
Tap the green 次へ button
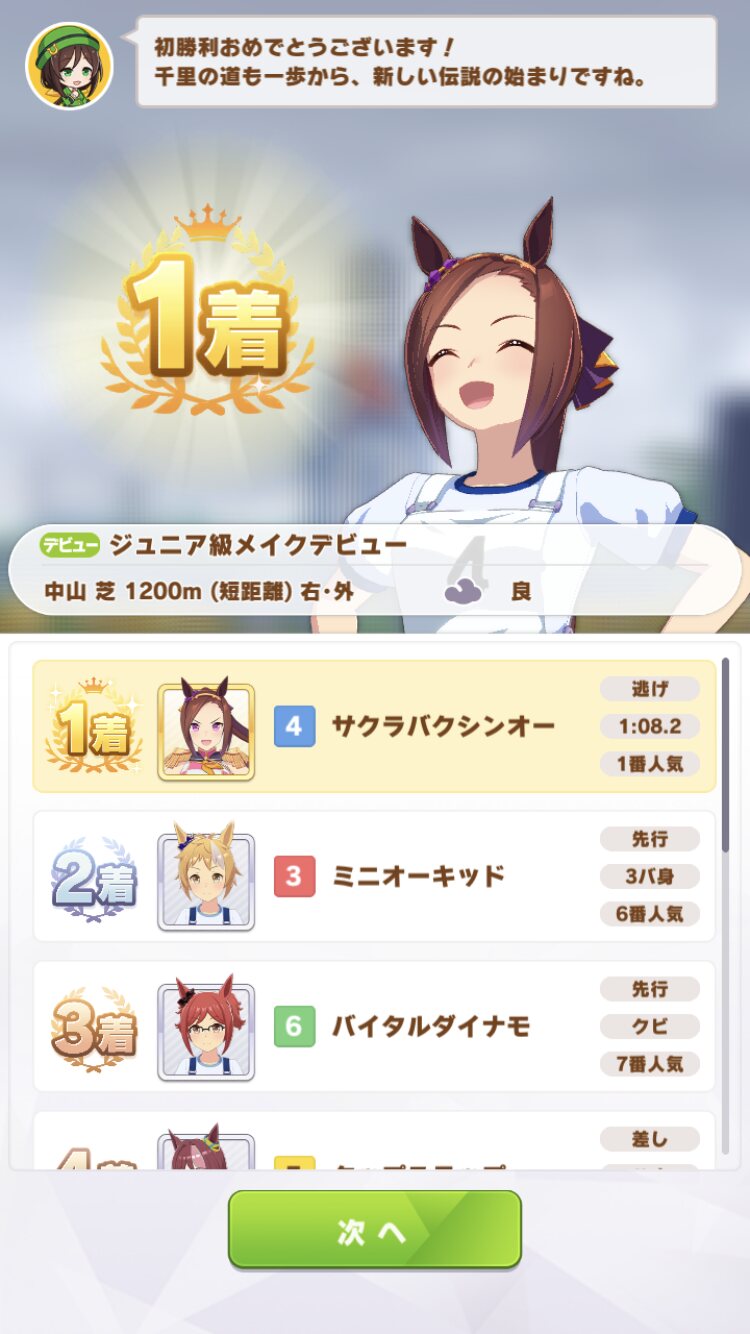point(375,1229)
